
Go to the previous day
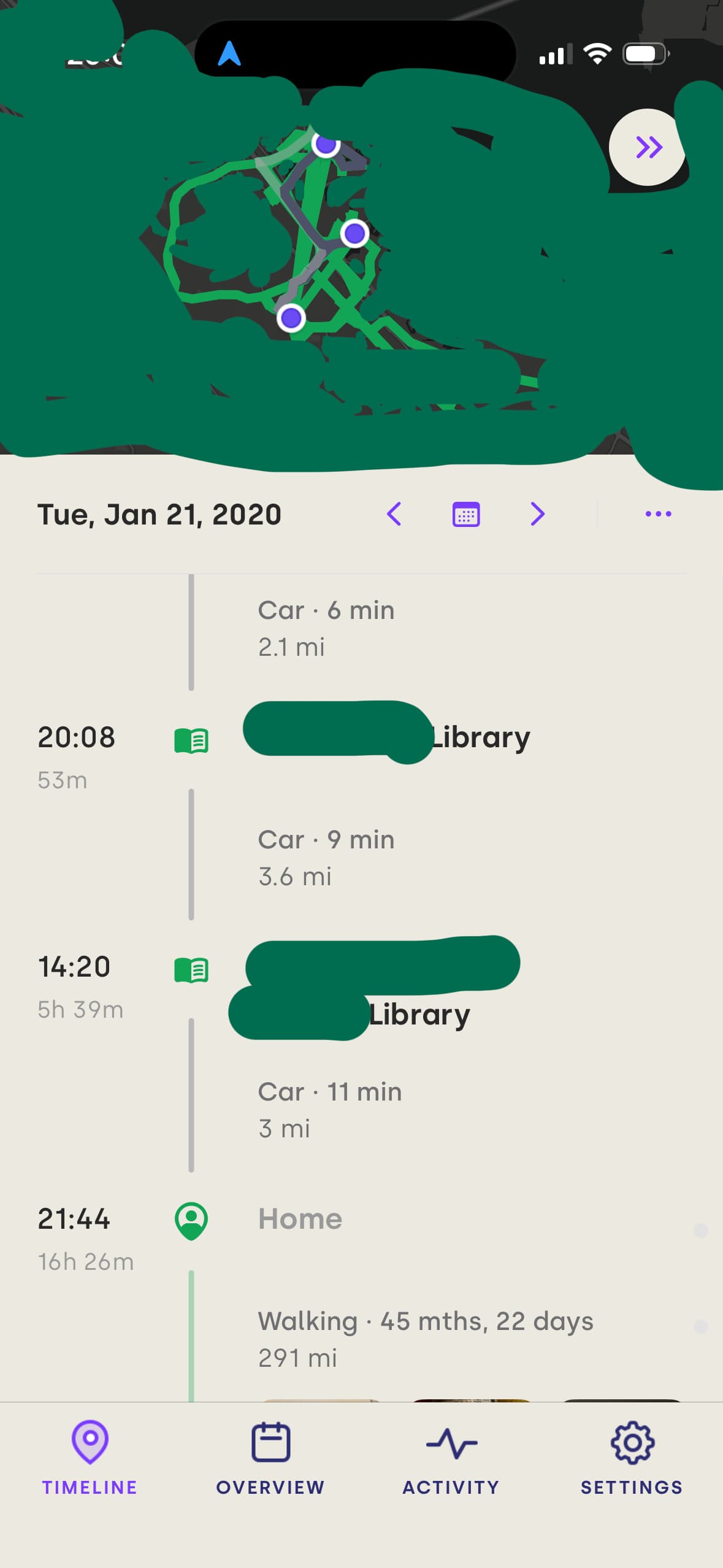pyautogui.click(x=394, y=514)
